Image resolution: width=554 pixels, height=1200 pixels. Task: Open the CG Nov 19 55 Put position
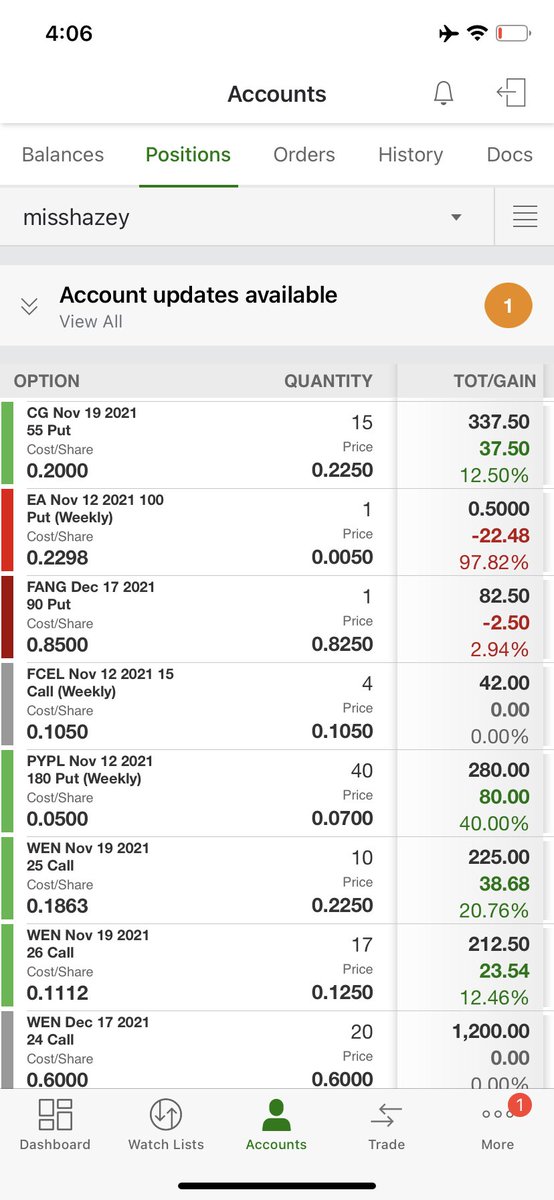click(x=277, y=444)
